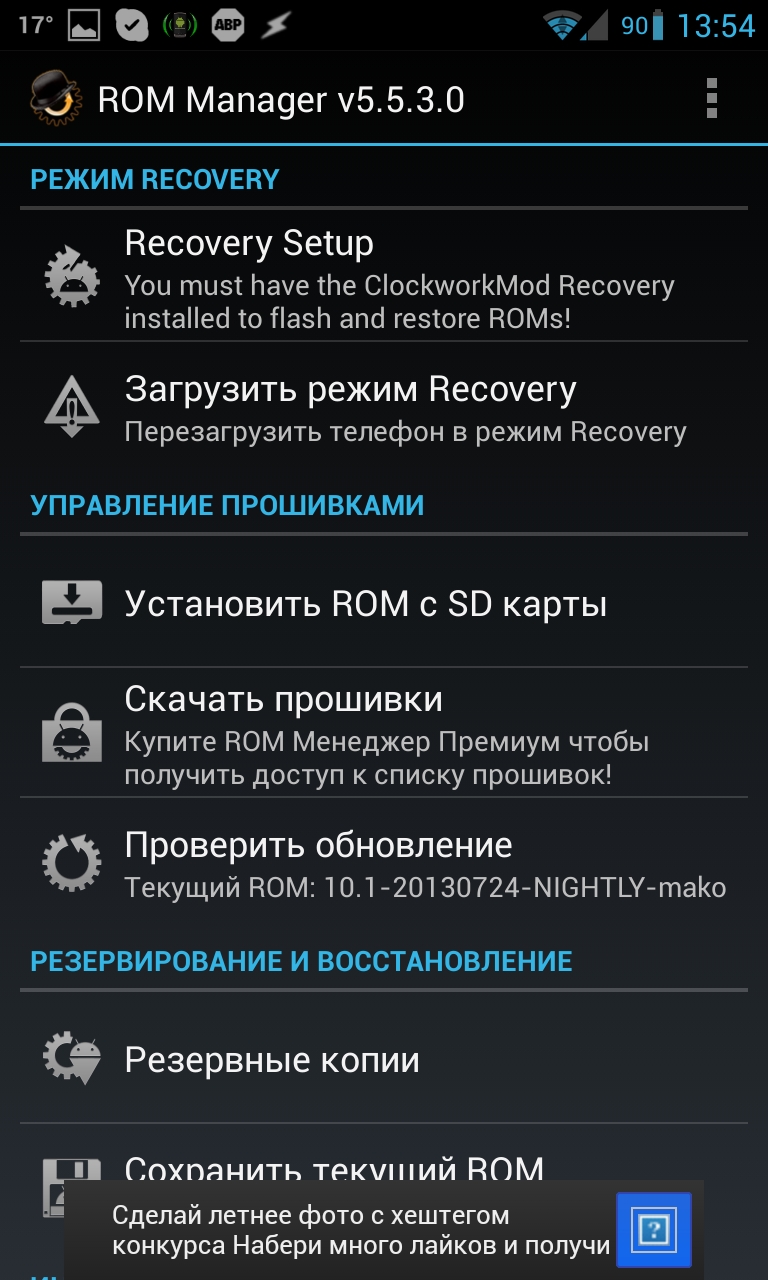The height and width of the screenshot is (1280, 768).
Task: Open Установить ROM с SD карты
Action: (x=384, y=604)
